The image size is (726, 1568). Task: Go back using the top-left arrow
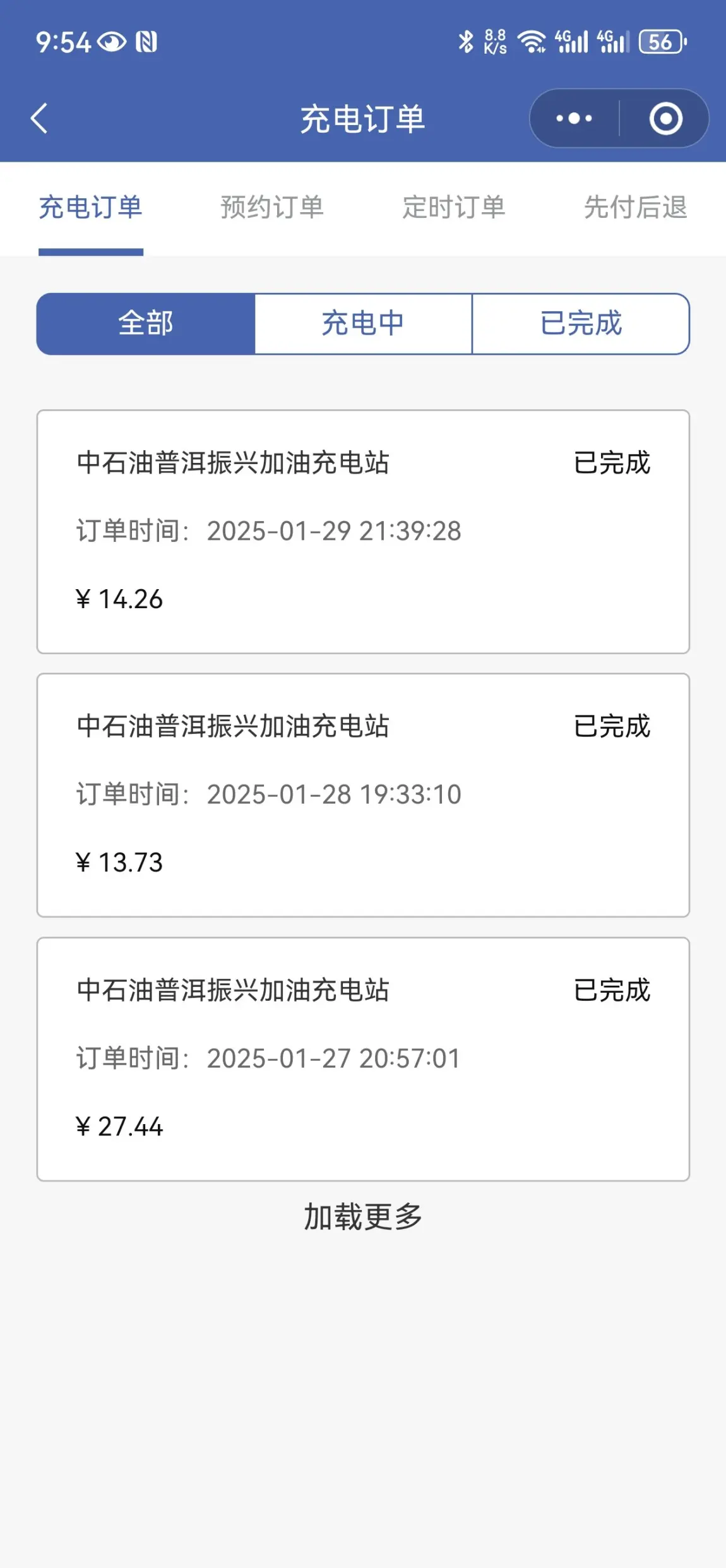[39, 118]
